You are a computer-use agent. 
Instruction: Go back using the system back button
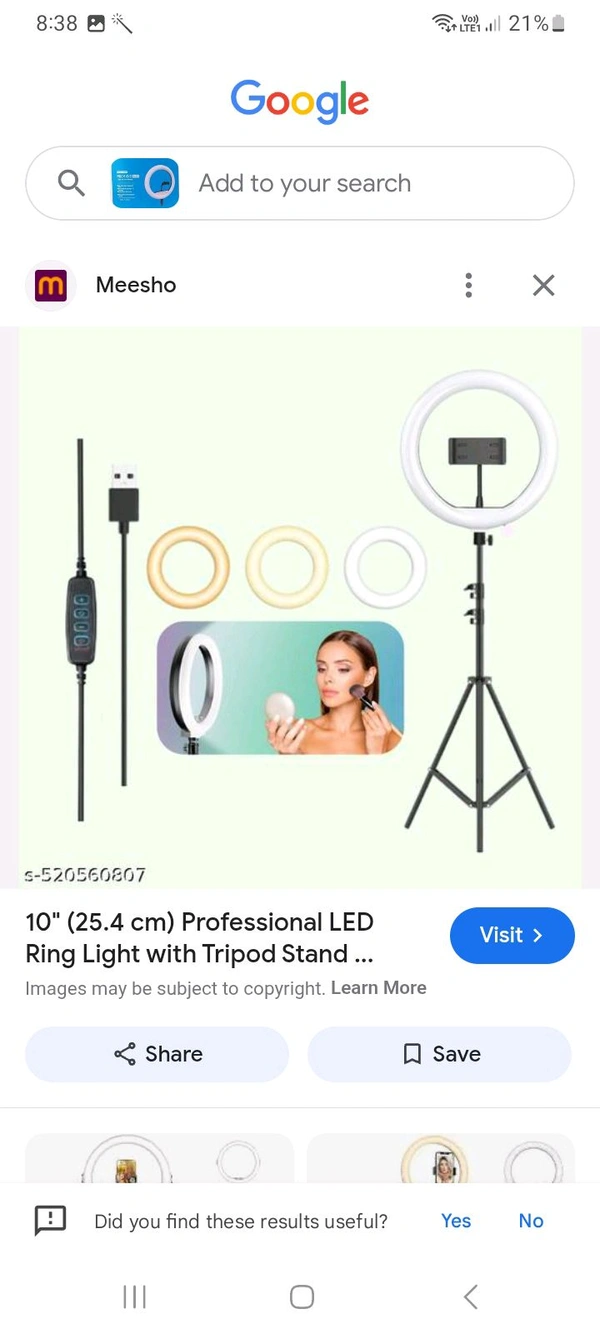click(471, 1297)
